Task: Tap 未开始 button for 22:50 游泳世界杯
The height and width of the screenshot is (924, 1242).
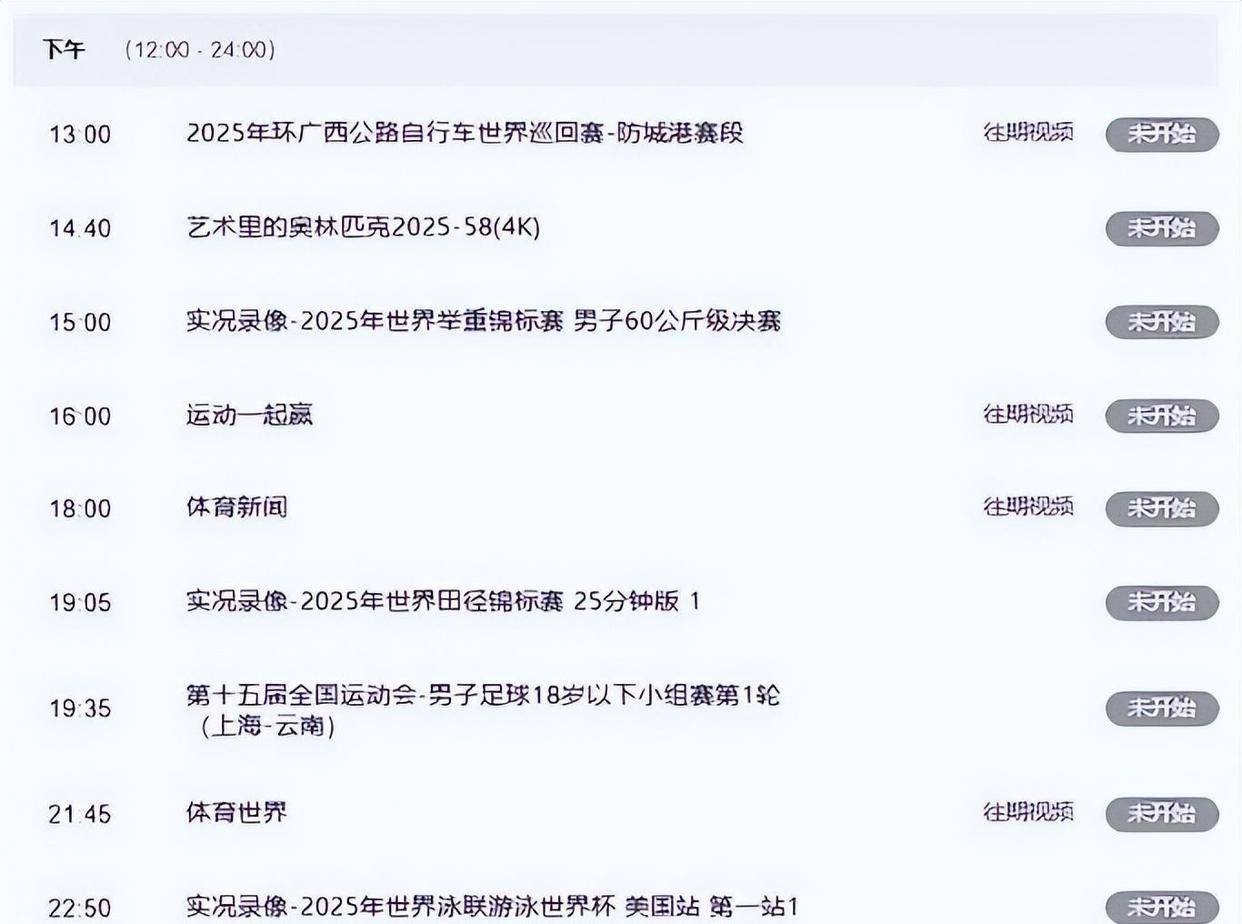Action: pos(1161,907)
